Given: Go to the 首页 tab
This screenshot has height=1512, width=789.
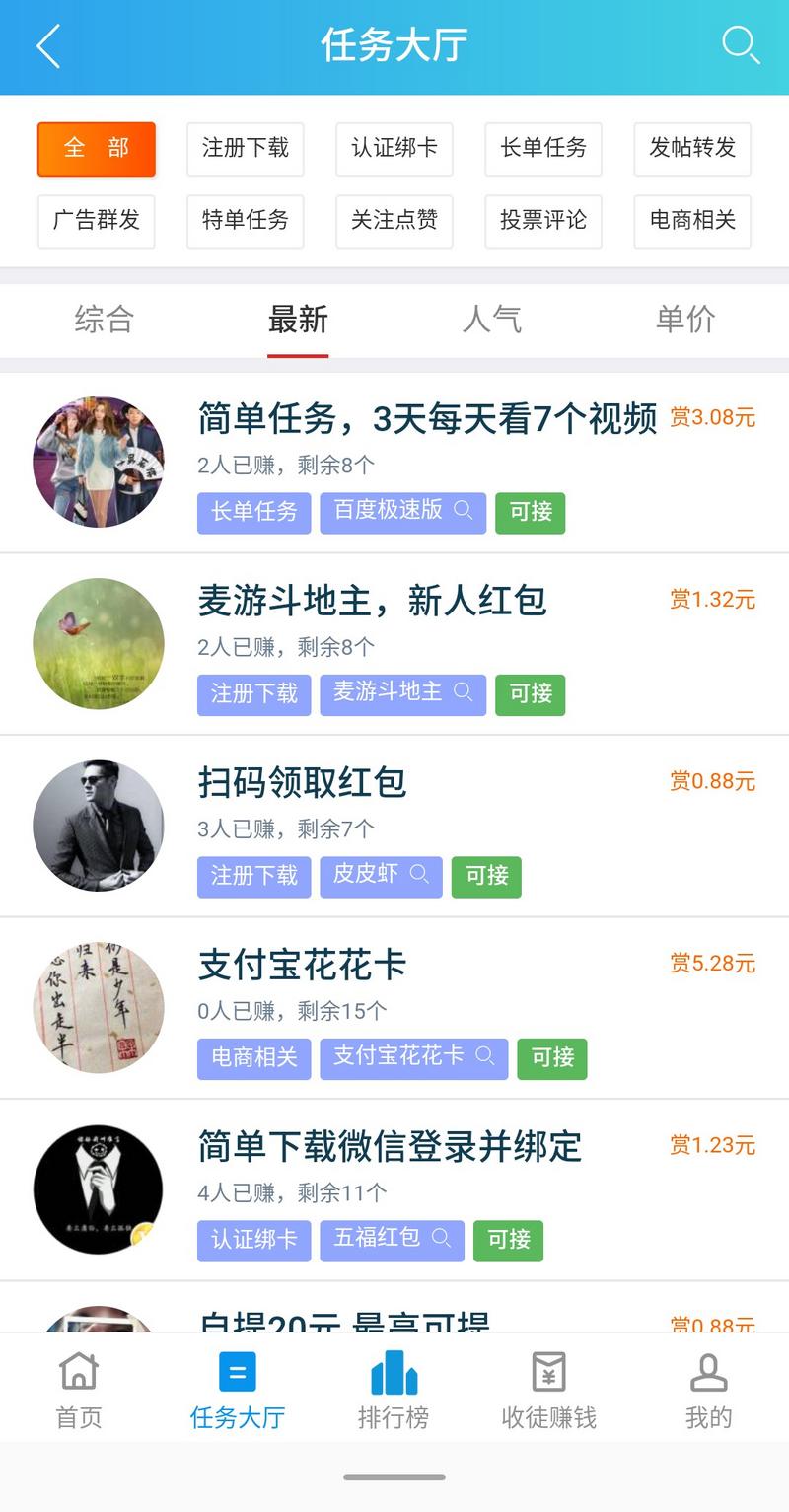Looking at the screenshot, I should click(79, 1391).
